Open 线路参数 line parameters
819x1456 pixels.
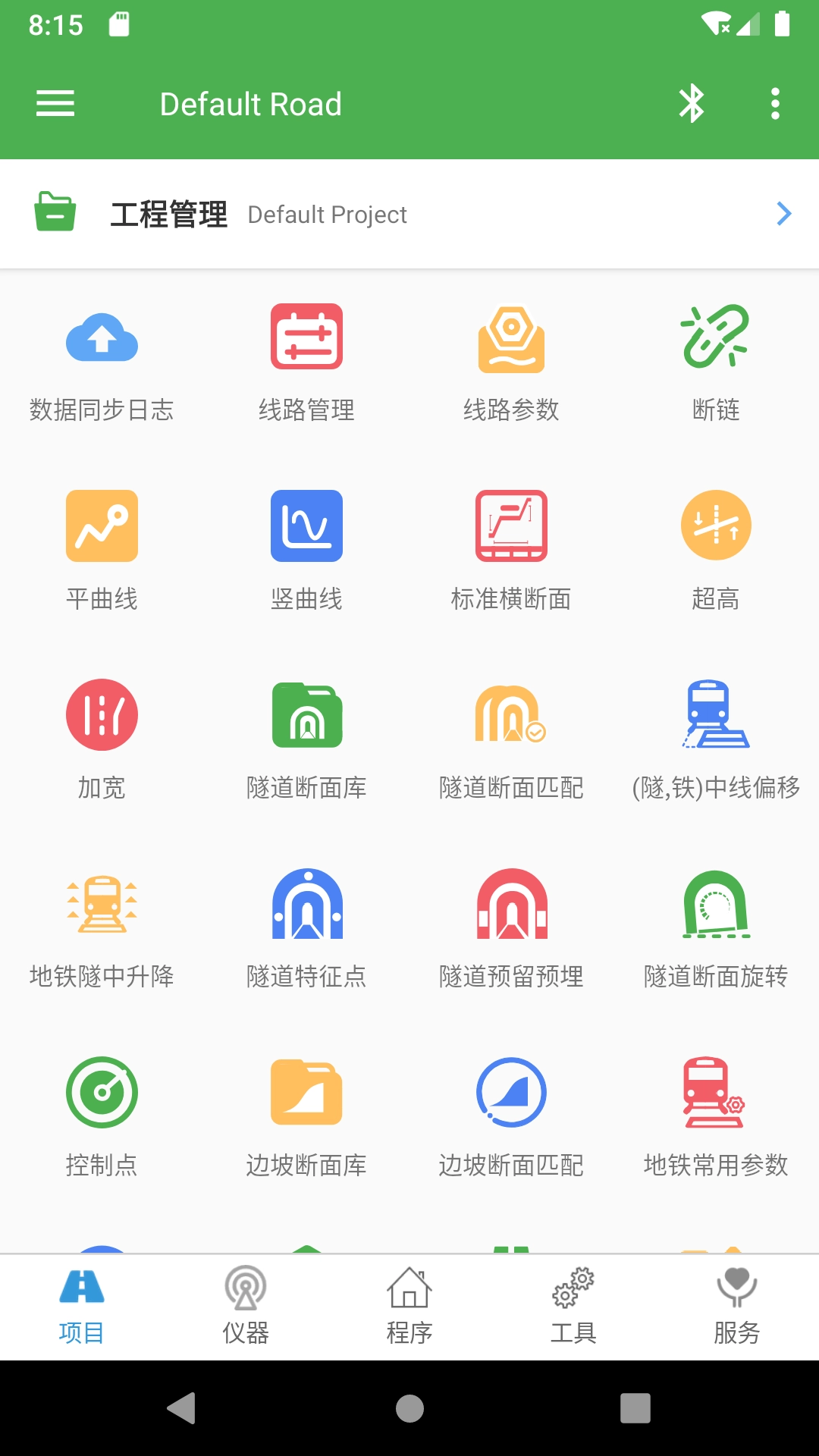(512, 356)
